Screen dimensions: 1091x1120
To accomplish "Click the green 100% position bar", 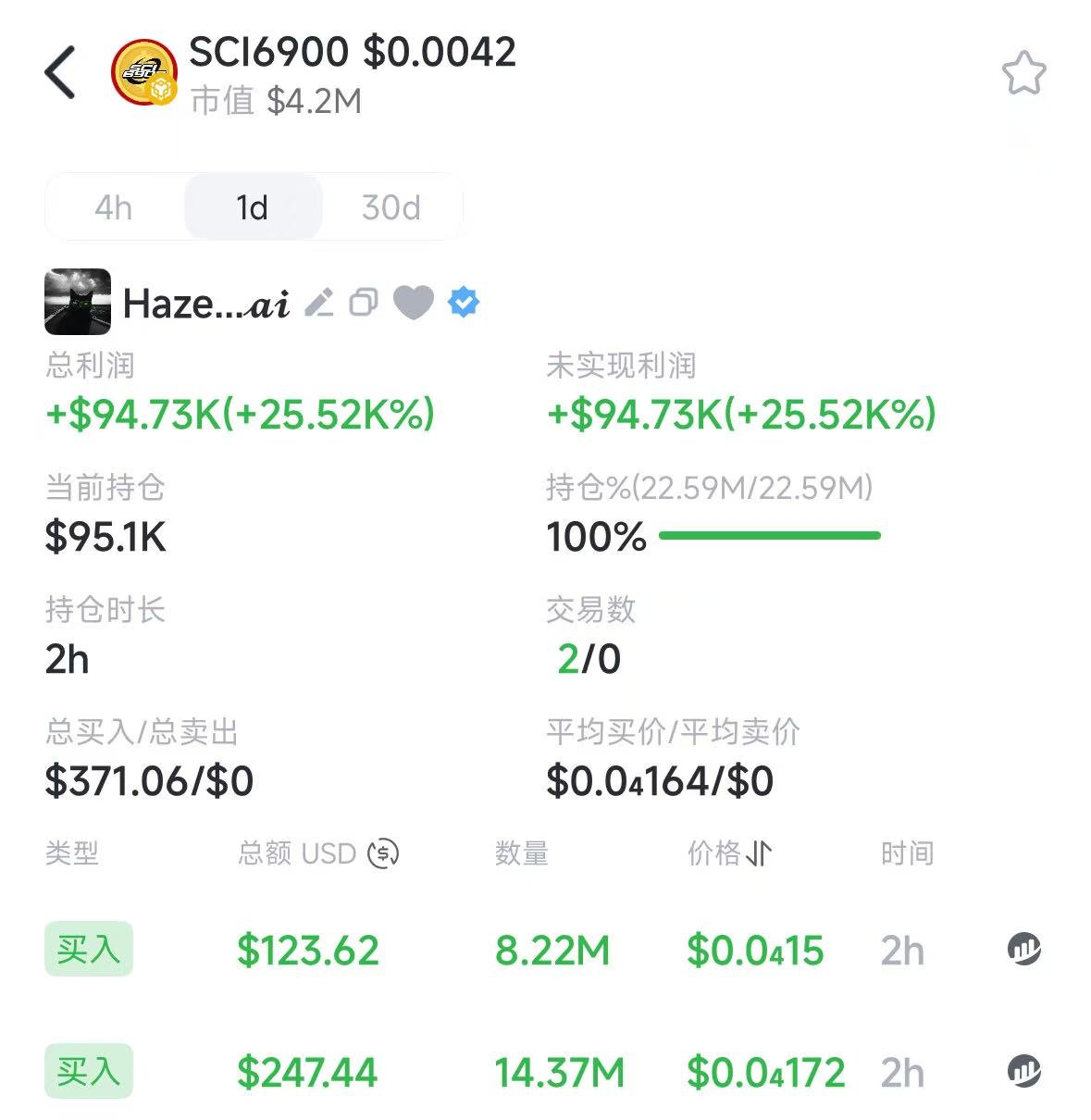I will (x=768, y=535).
